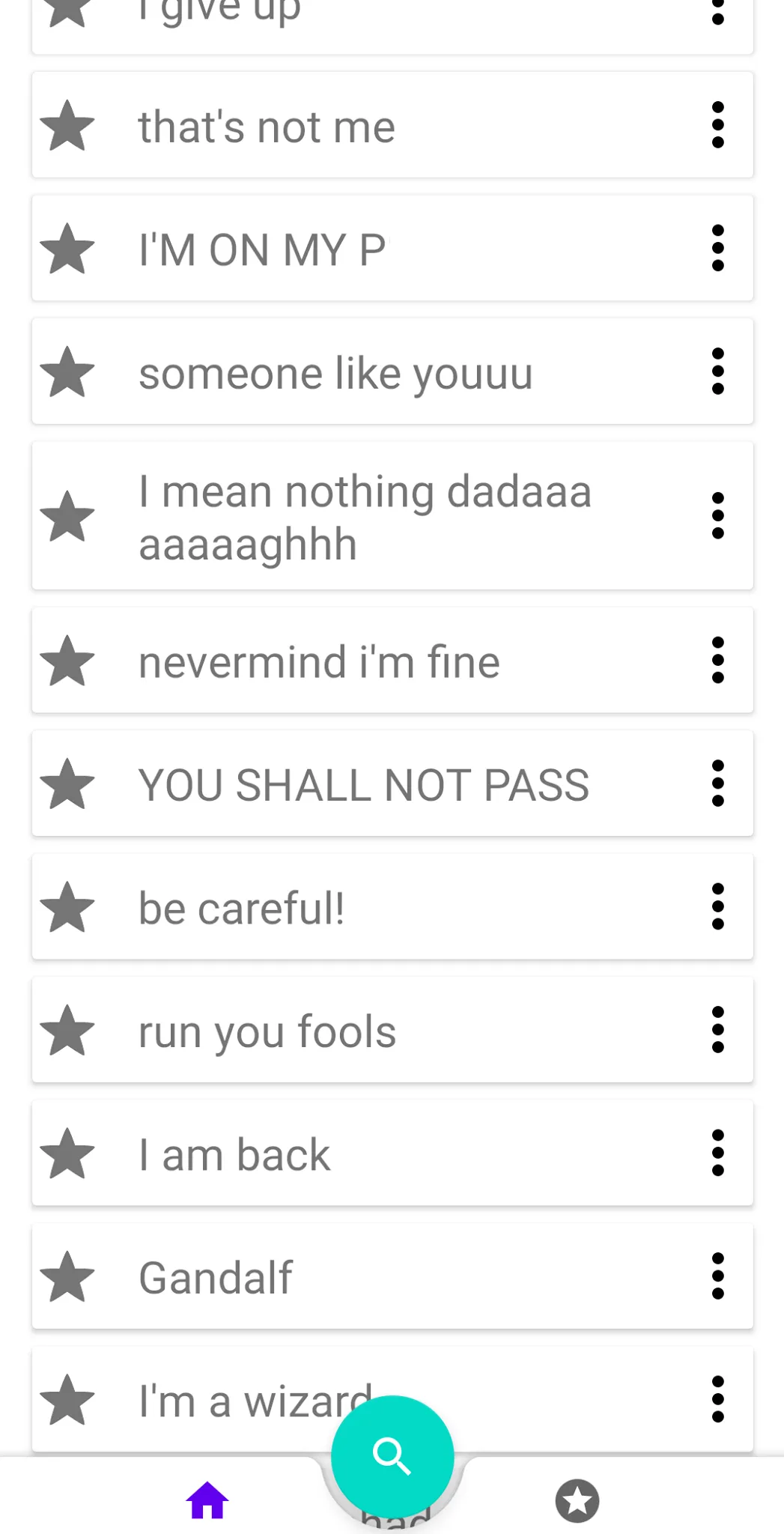The height and width of the screenshot is (1534, 784).
Task: Switch to the Favorites star tab
Action: (577, 1500)
